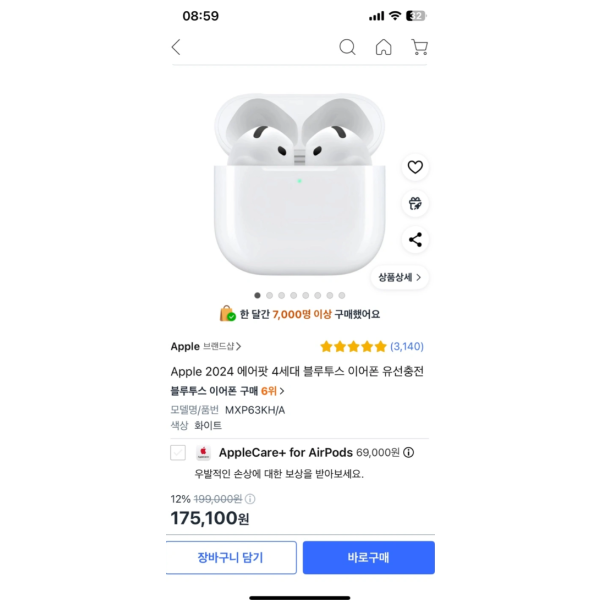Go back using the top arrow

[177, 47]
